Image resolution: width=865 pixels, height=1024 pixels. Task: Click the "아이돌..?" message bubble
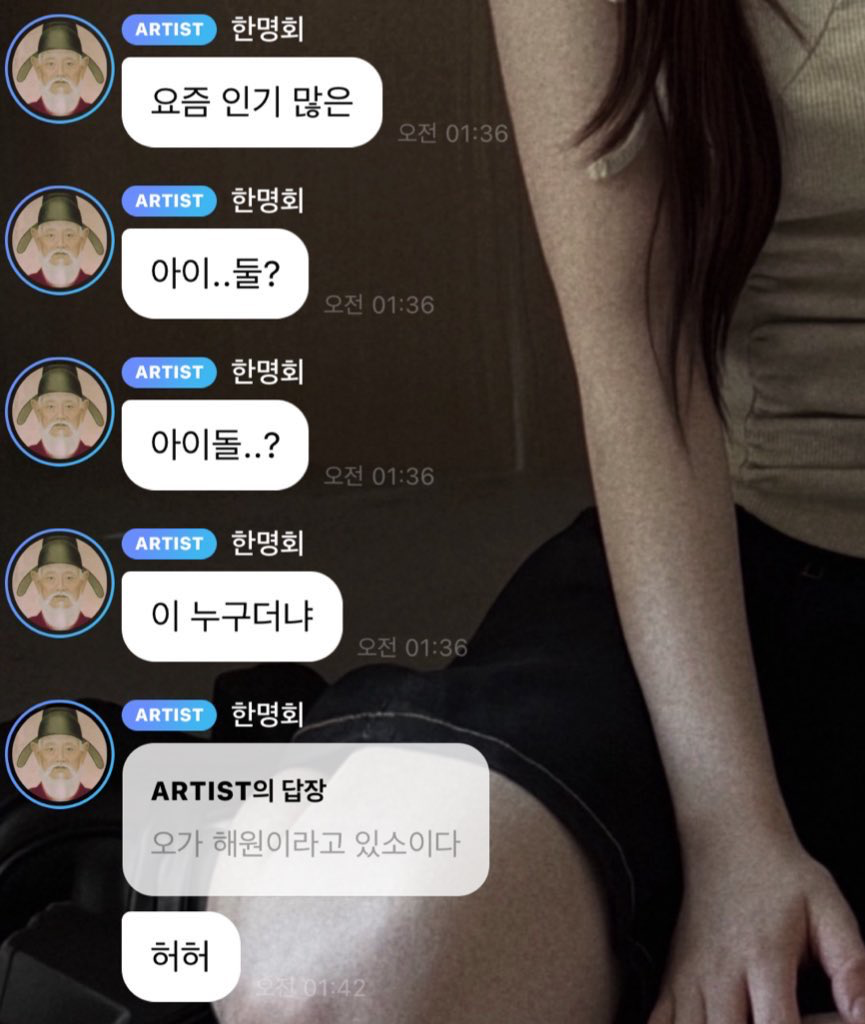215,444
